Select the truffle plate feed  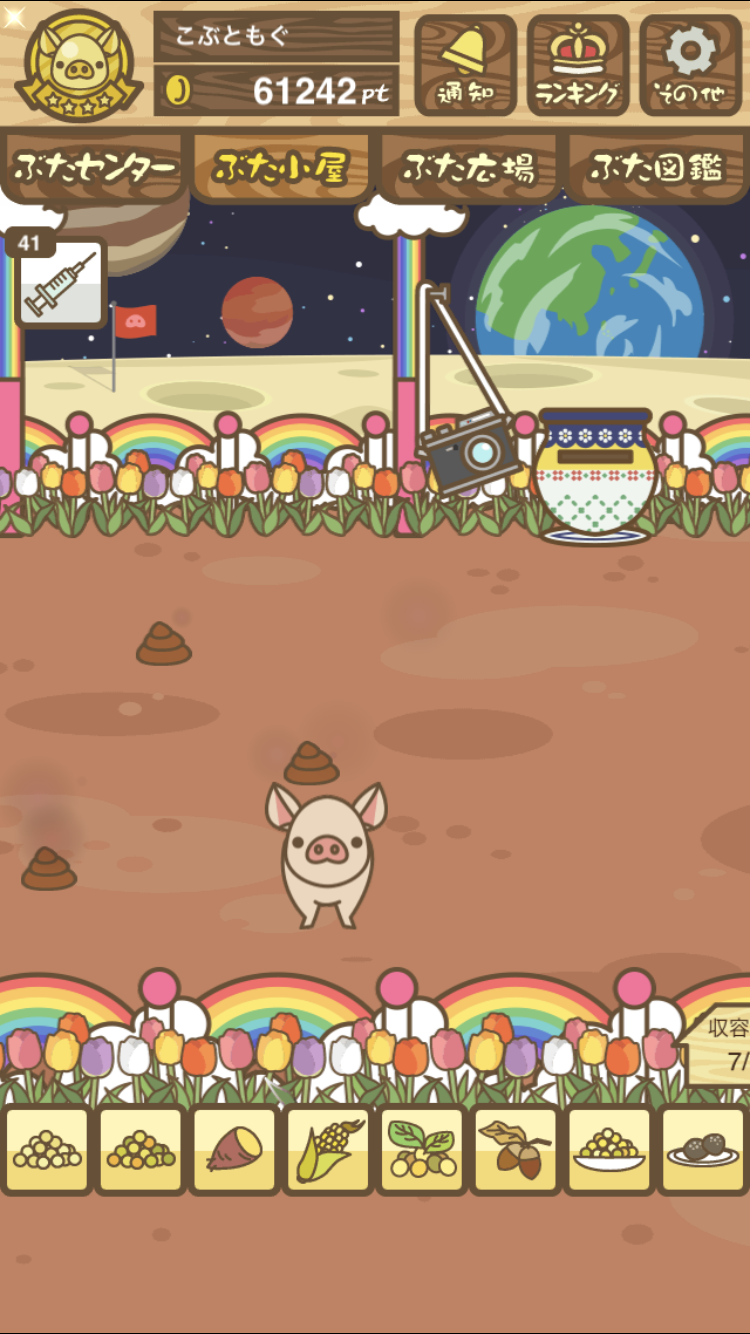(704, 1150)
